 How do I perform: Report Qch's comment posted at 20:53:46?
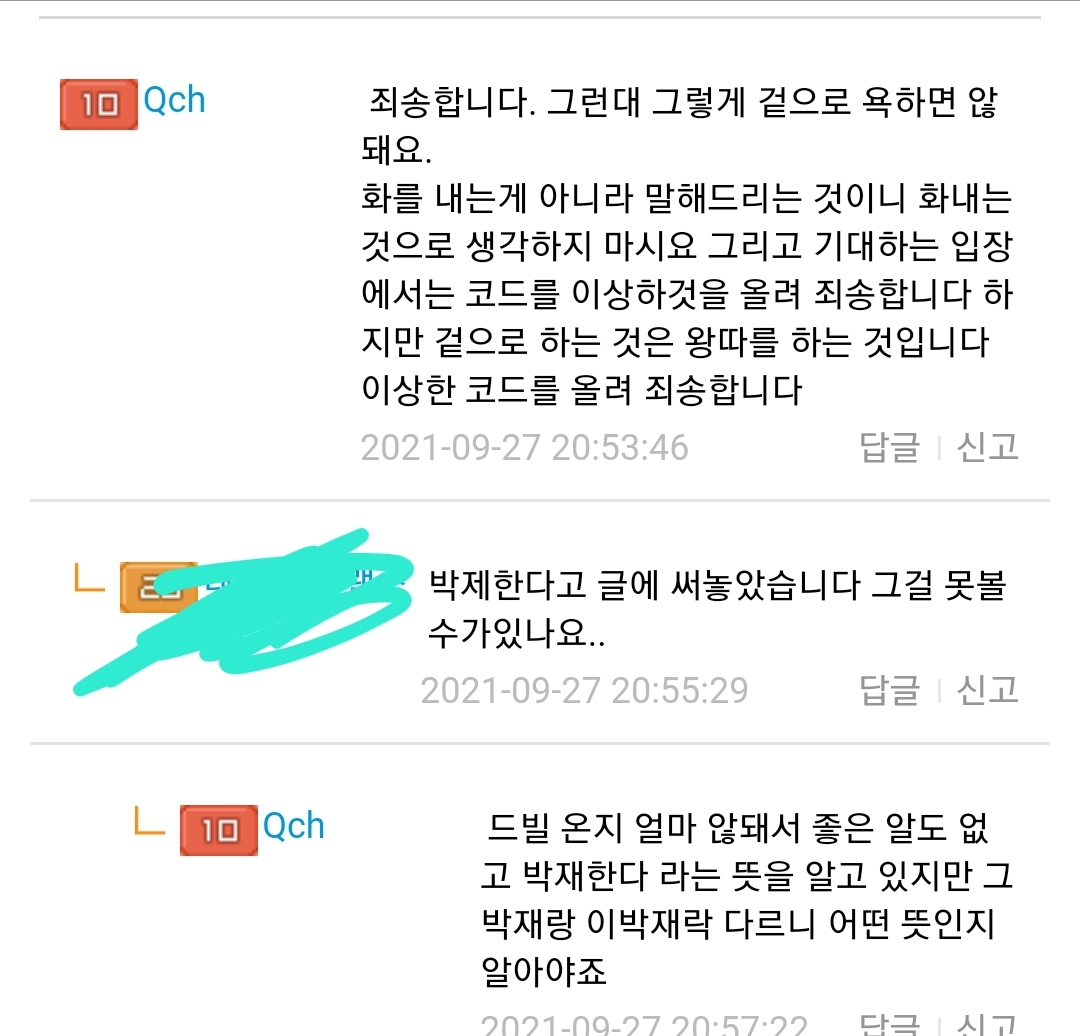(987, 447)
